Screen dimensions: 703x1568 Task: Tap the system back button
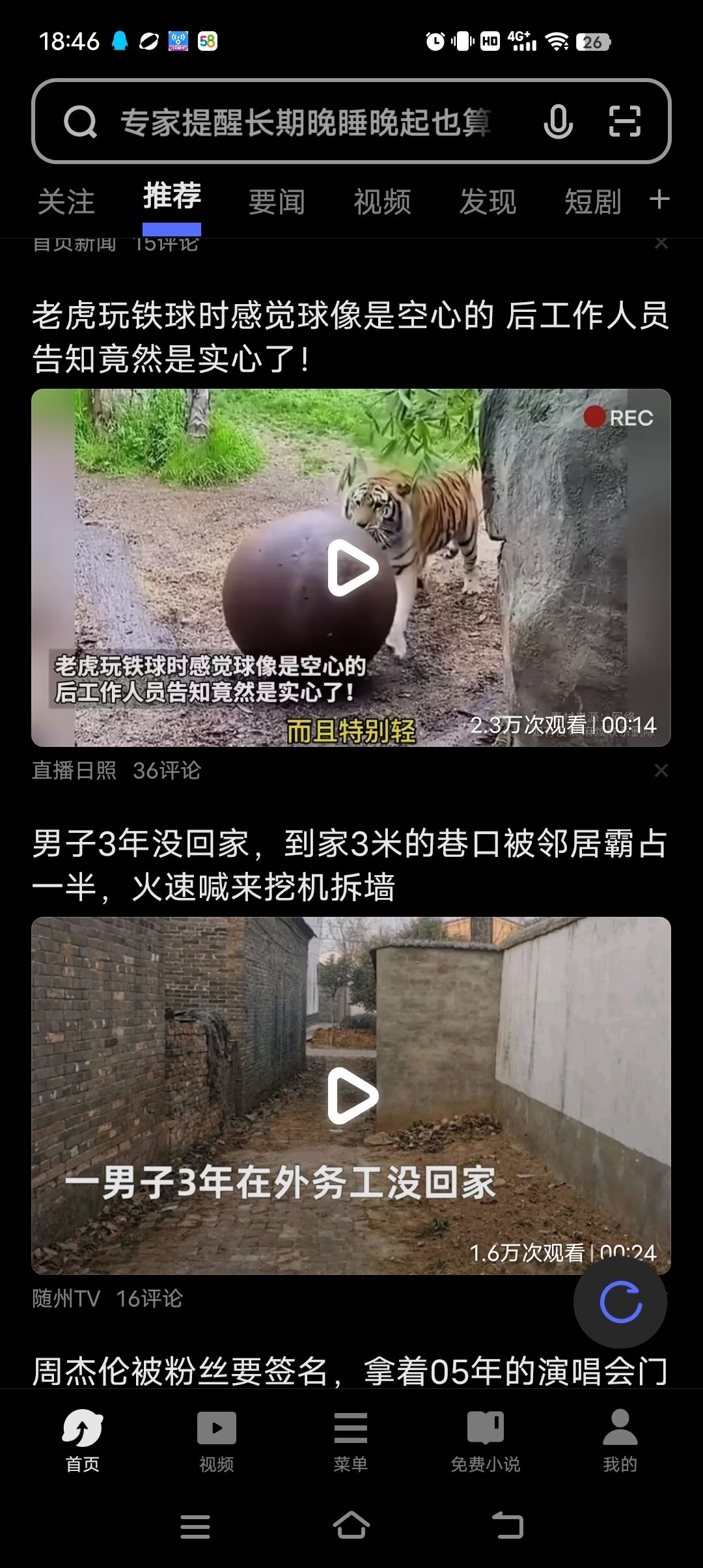tap(508, 1526)
